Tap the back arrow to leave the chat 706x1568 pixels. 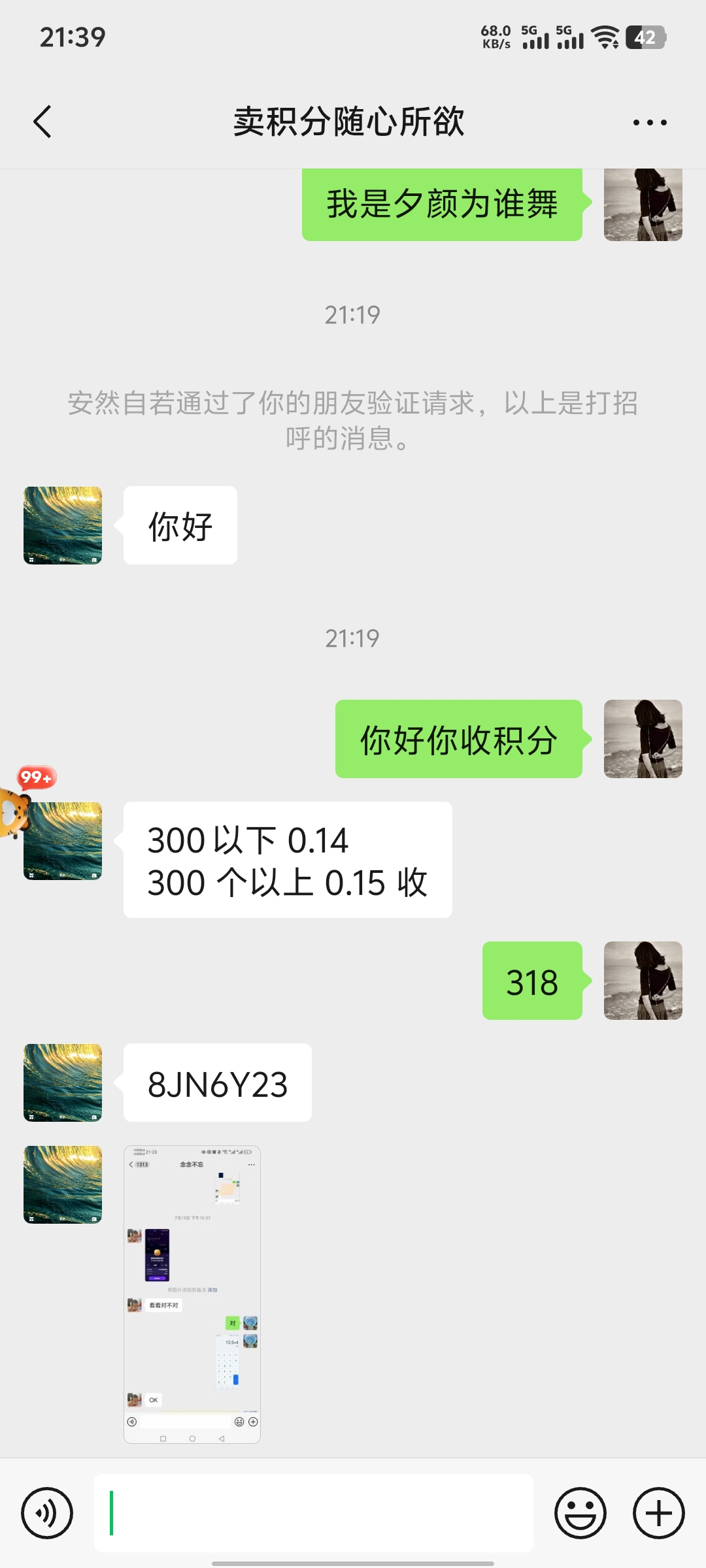42,122
